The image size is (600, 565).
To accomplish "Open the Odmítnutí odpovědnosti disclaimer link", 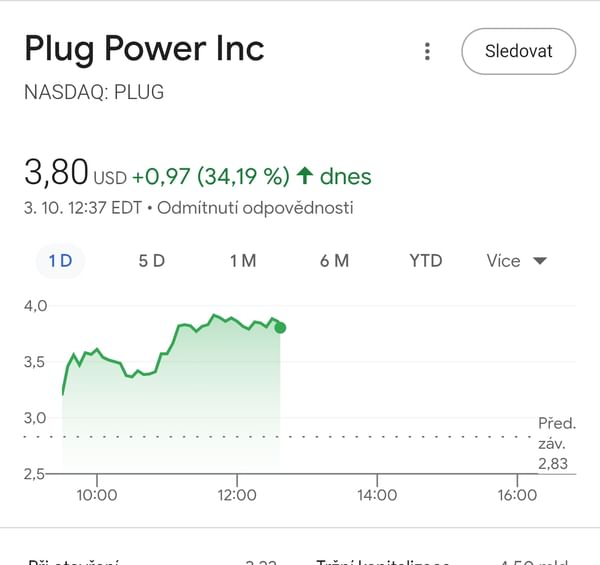I will point(255,208).
